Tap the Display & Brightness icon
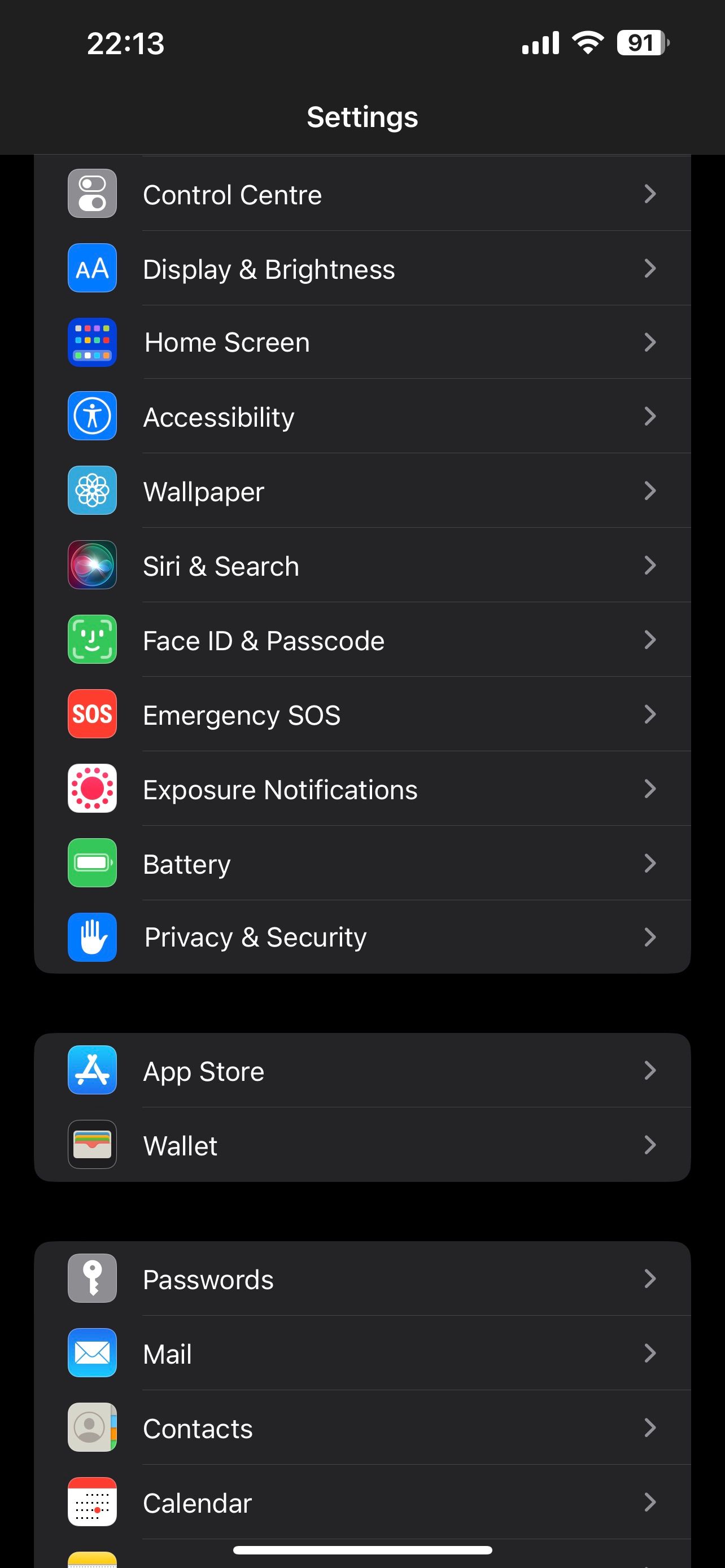Image resolution: width=725 pixels, height=1568 pixels. tap(92, 268)
